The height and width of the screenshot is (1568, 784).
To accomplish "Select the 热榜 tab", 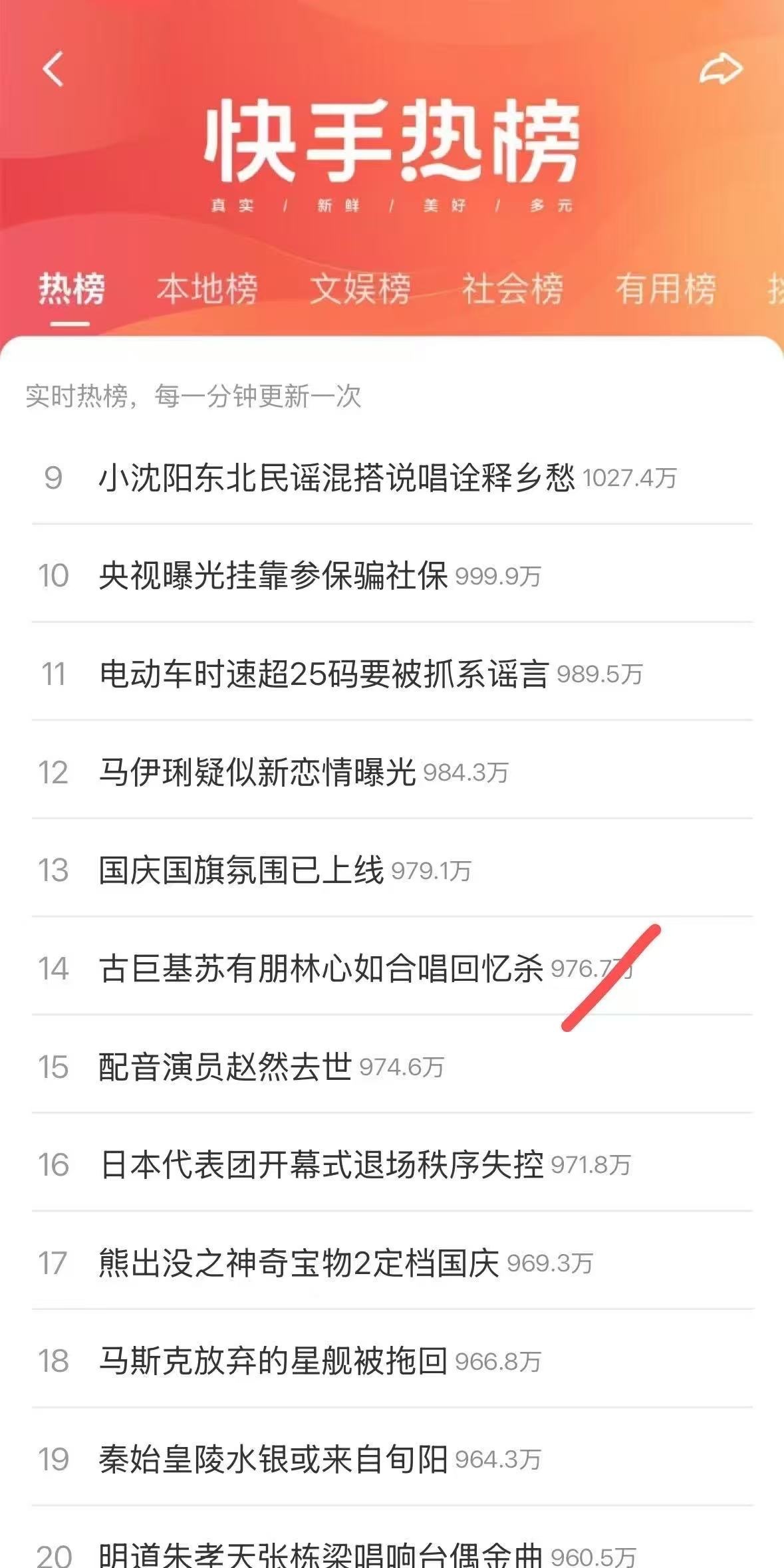I will (71, 289).
